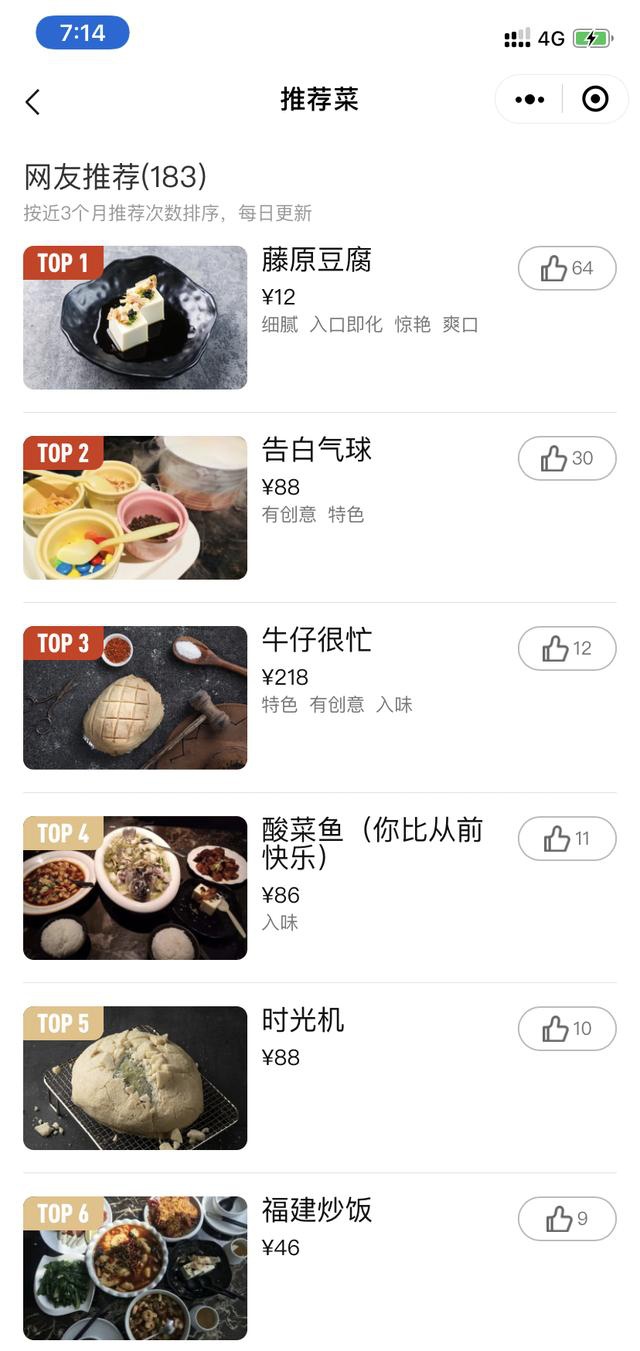
Task: Give a thumbs up to 告白气球
Action: pos(567,458)
